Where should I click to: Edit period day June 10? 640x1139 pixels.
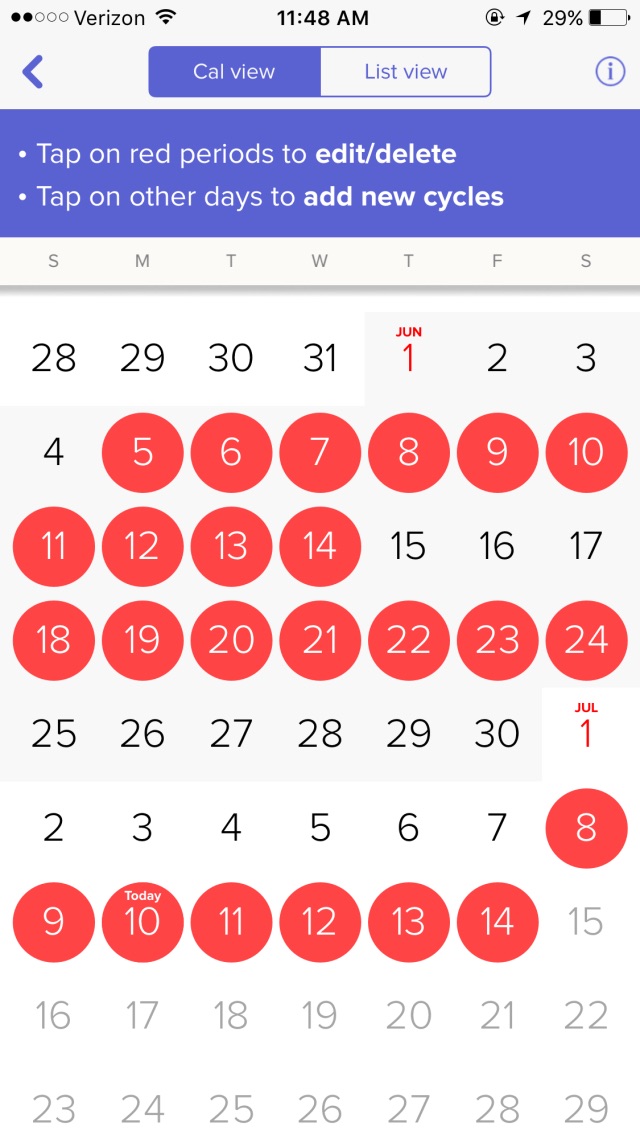(x=586, y=453)
